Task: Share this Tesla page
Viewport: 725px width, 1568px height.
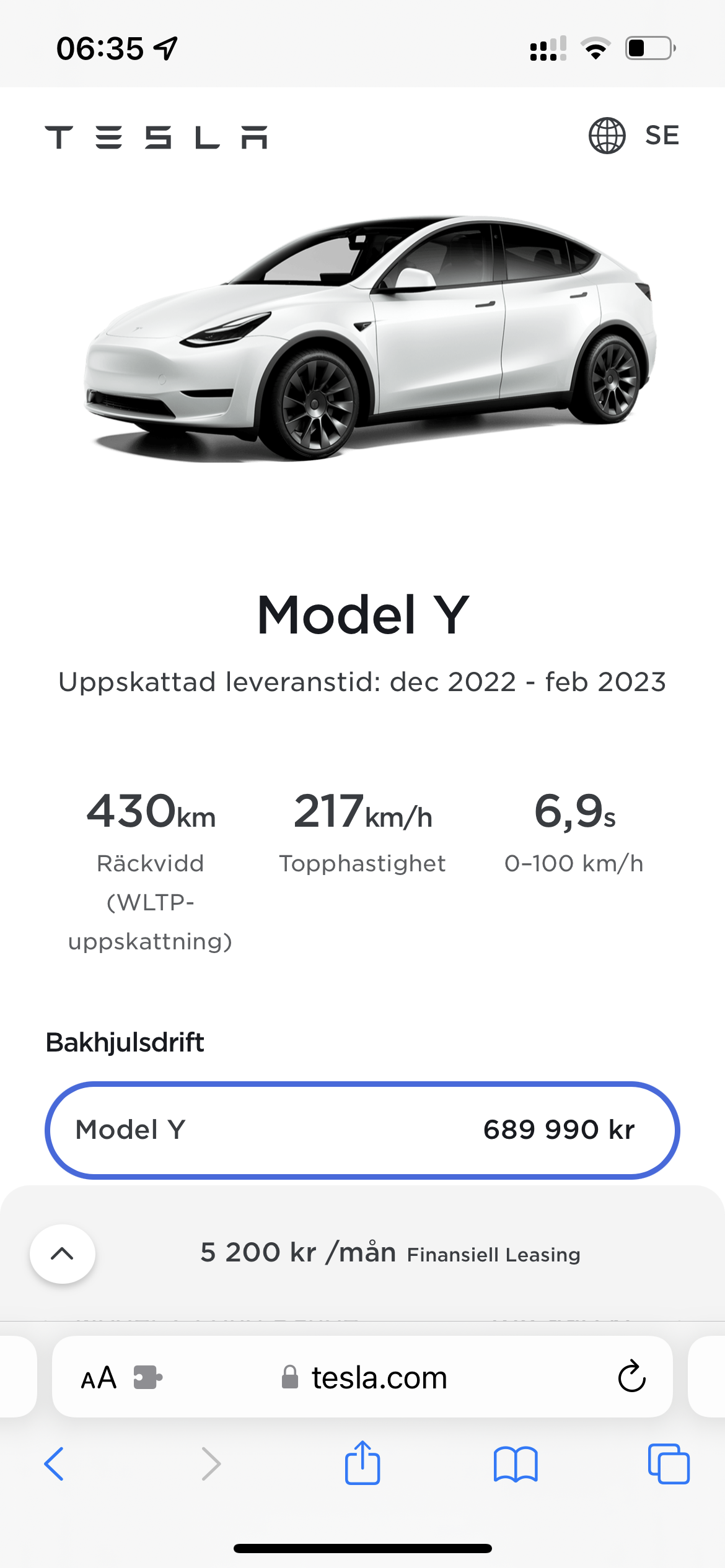Action: 362,1463
